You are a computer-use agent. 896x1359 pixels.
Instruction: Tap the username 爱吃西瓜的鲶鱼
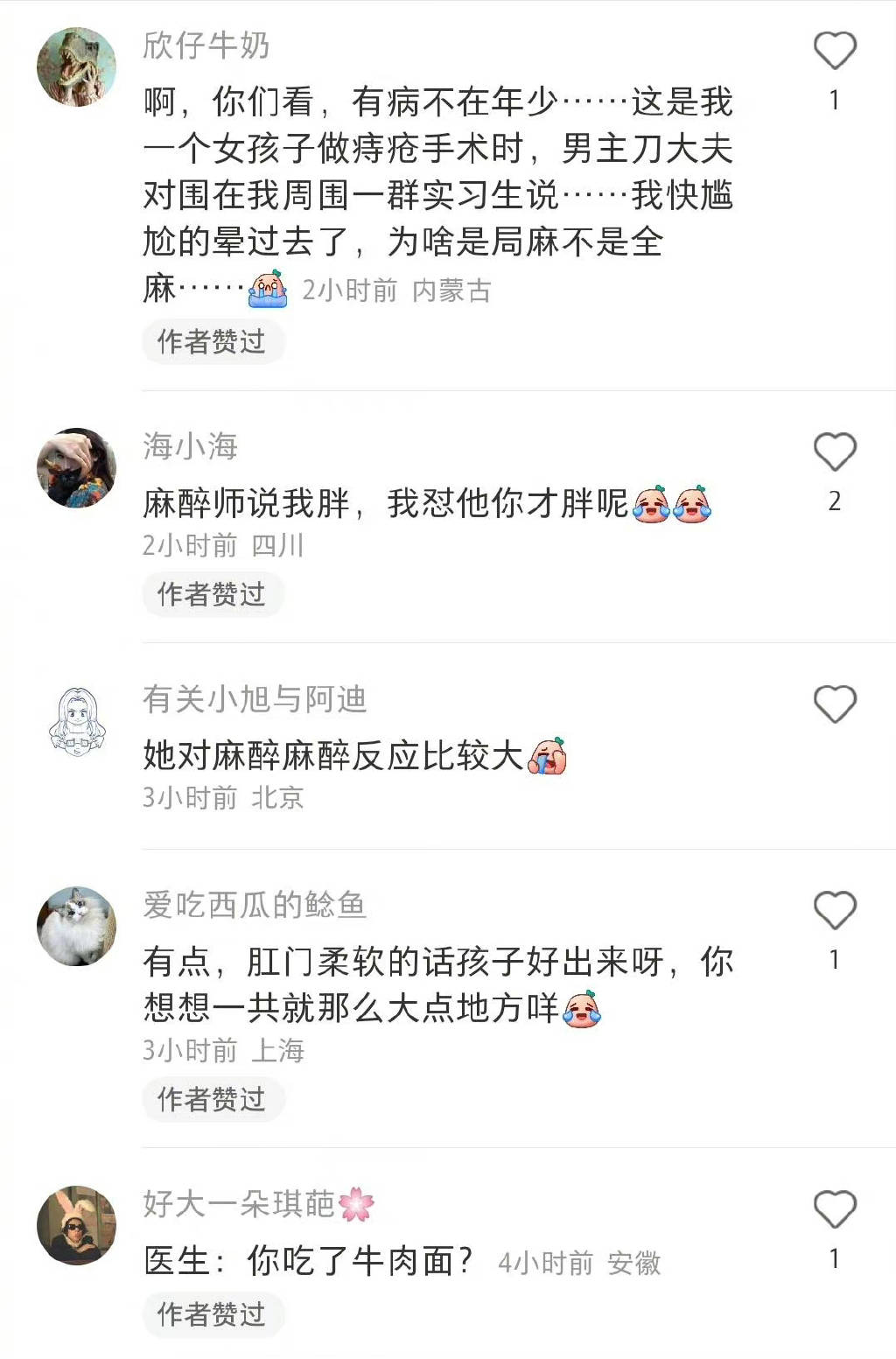[x=255, y=905]
